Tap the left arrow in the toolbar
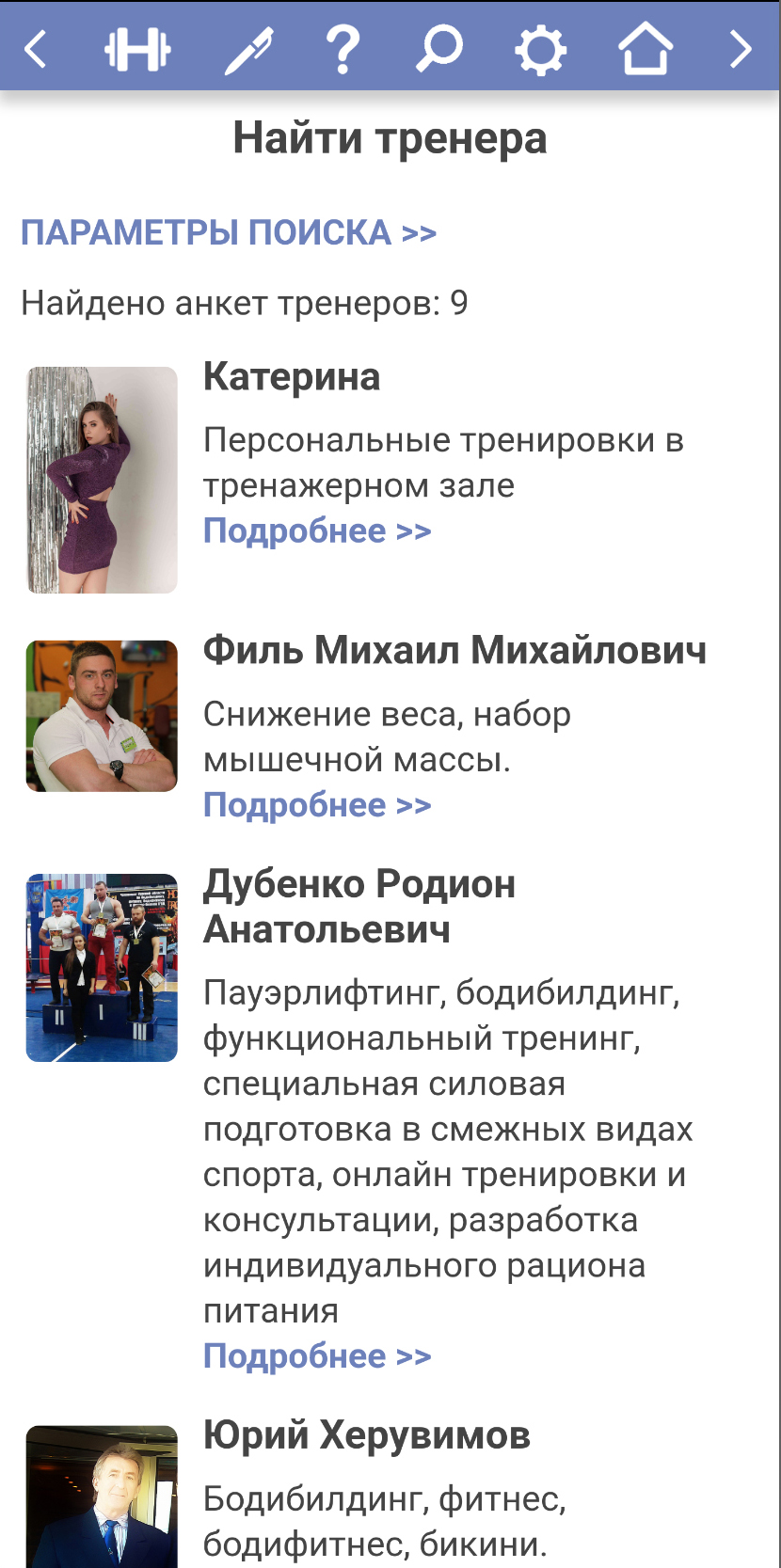Image resolution: width=781 pixels, height=1568 pixels. click(x=35, y=49)
